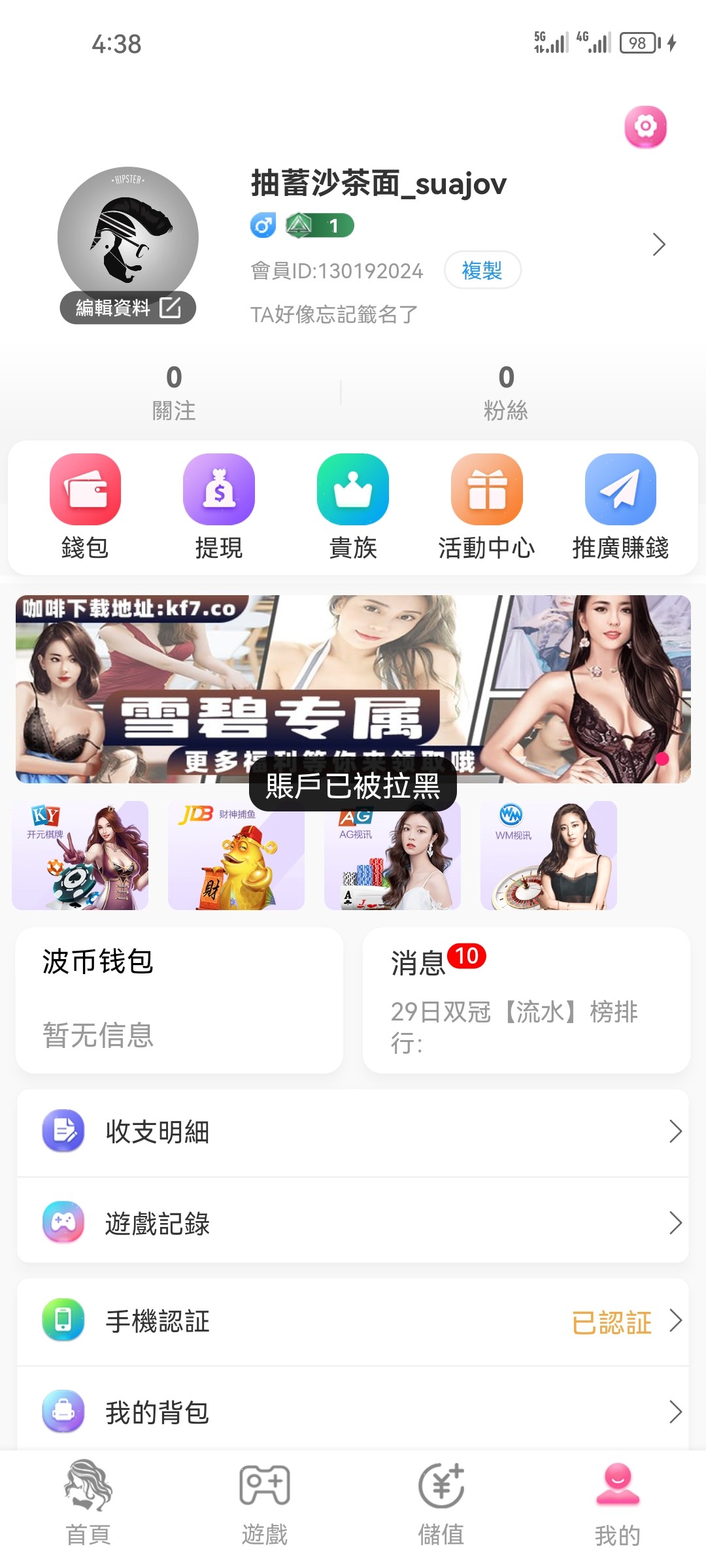Open the pink settings gear icon
This screenshot has width=706, height=1568.
645,126
